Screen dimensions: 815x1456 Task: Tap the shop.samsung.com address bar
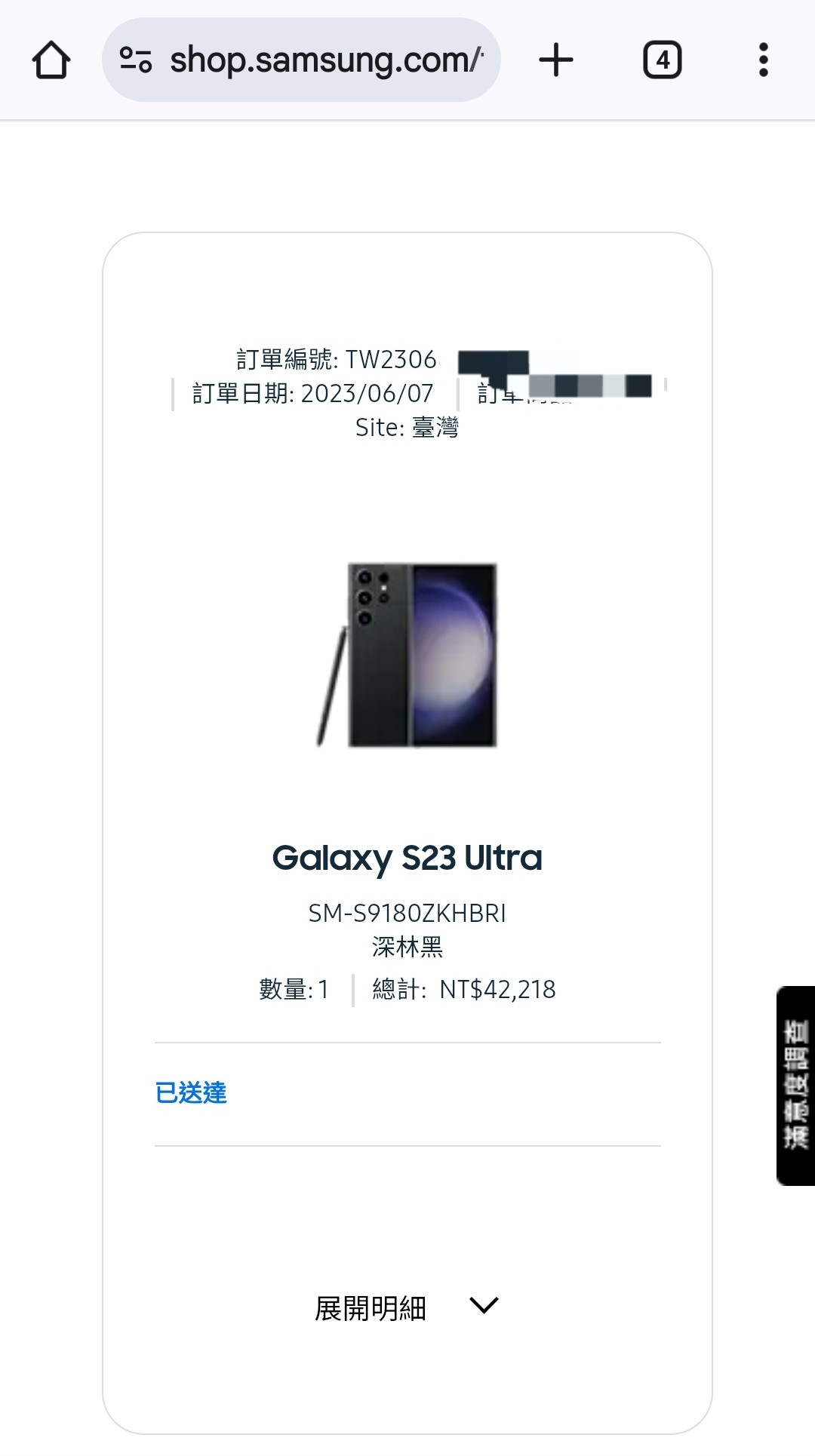coord(301,60)
